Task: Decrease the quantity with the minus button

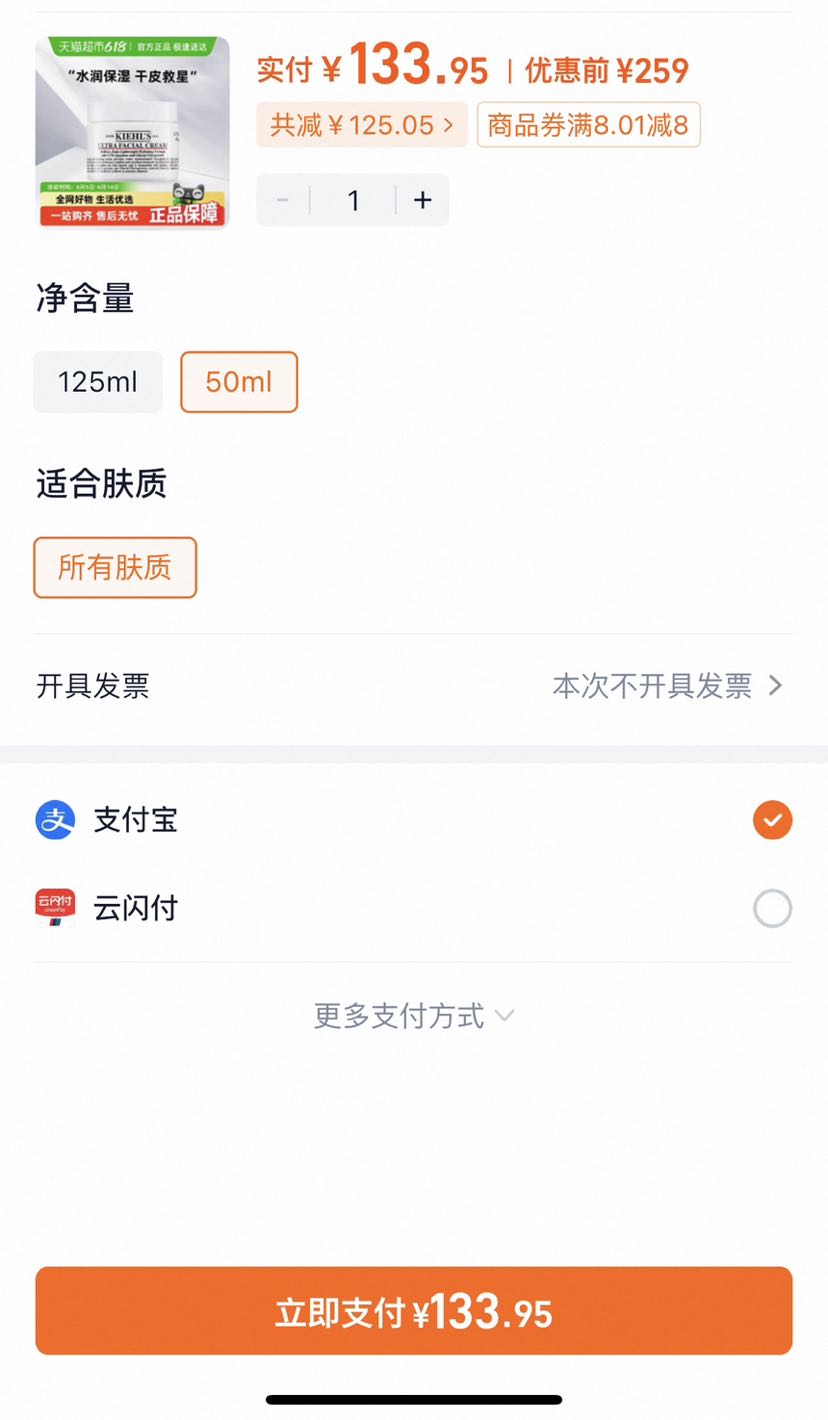Action: coord(283,200)
